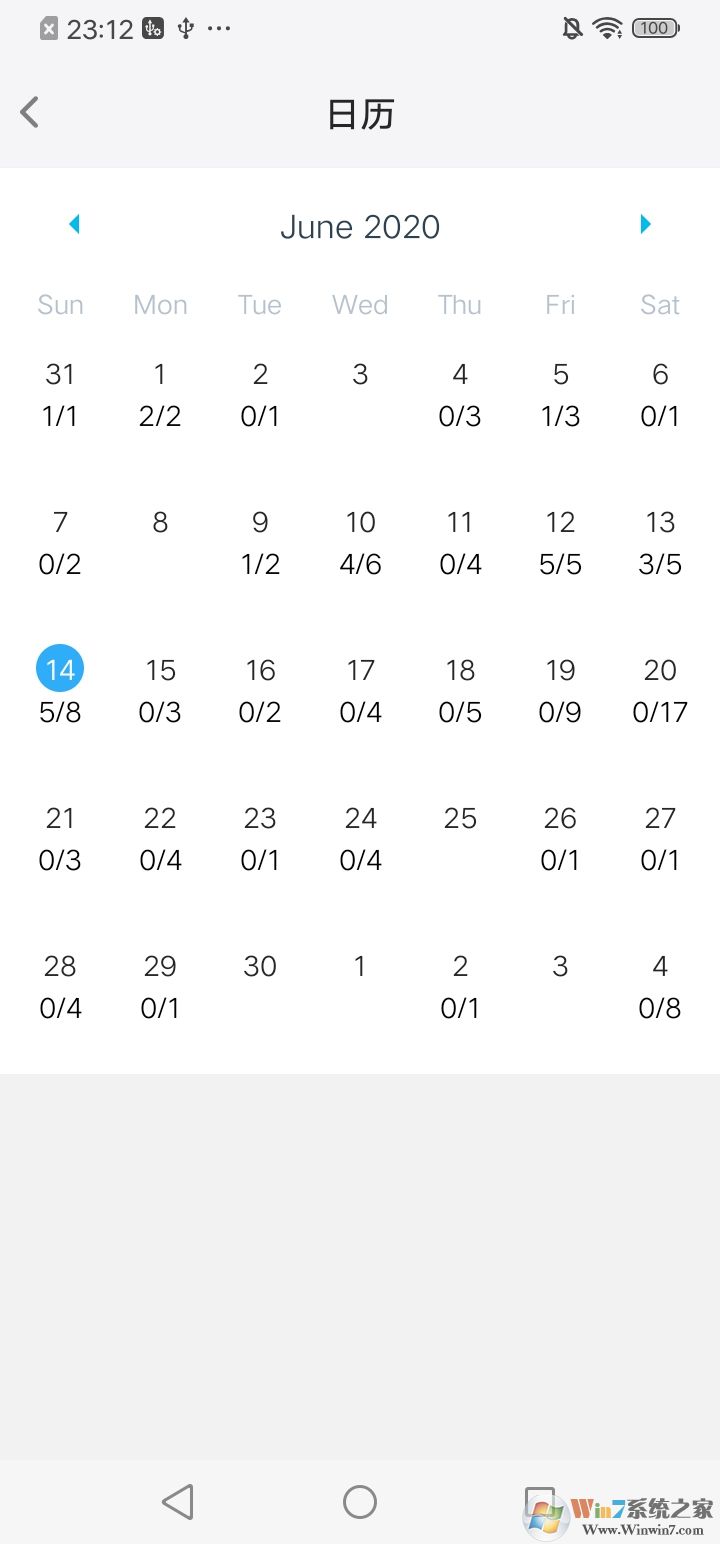Screen dimensions: 720x1544
Task: Select July 4 showing 0/8
Action: coord(660,986)
